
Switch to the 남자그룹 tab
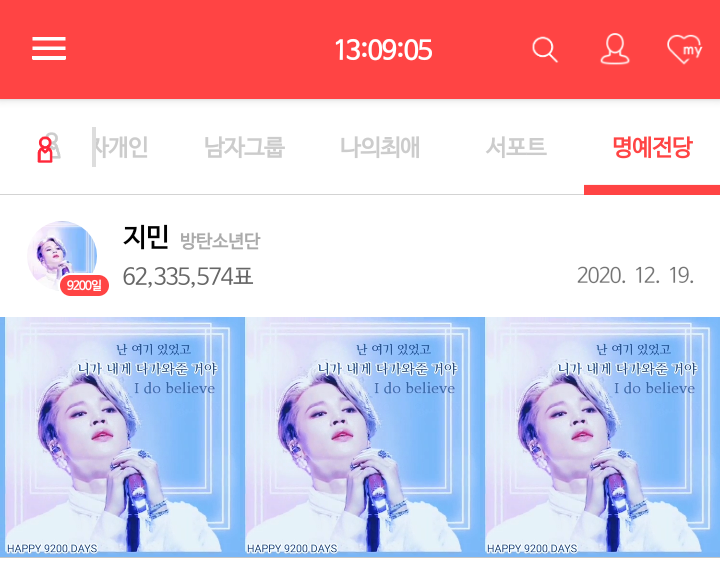pyautogui.click(x=244, y=148)
